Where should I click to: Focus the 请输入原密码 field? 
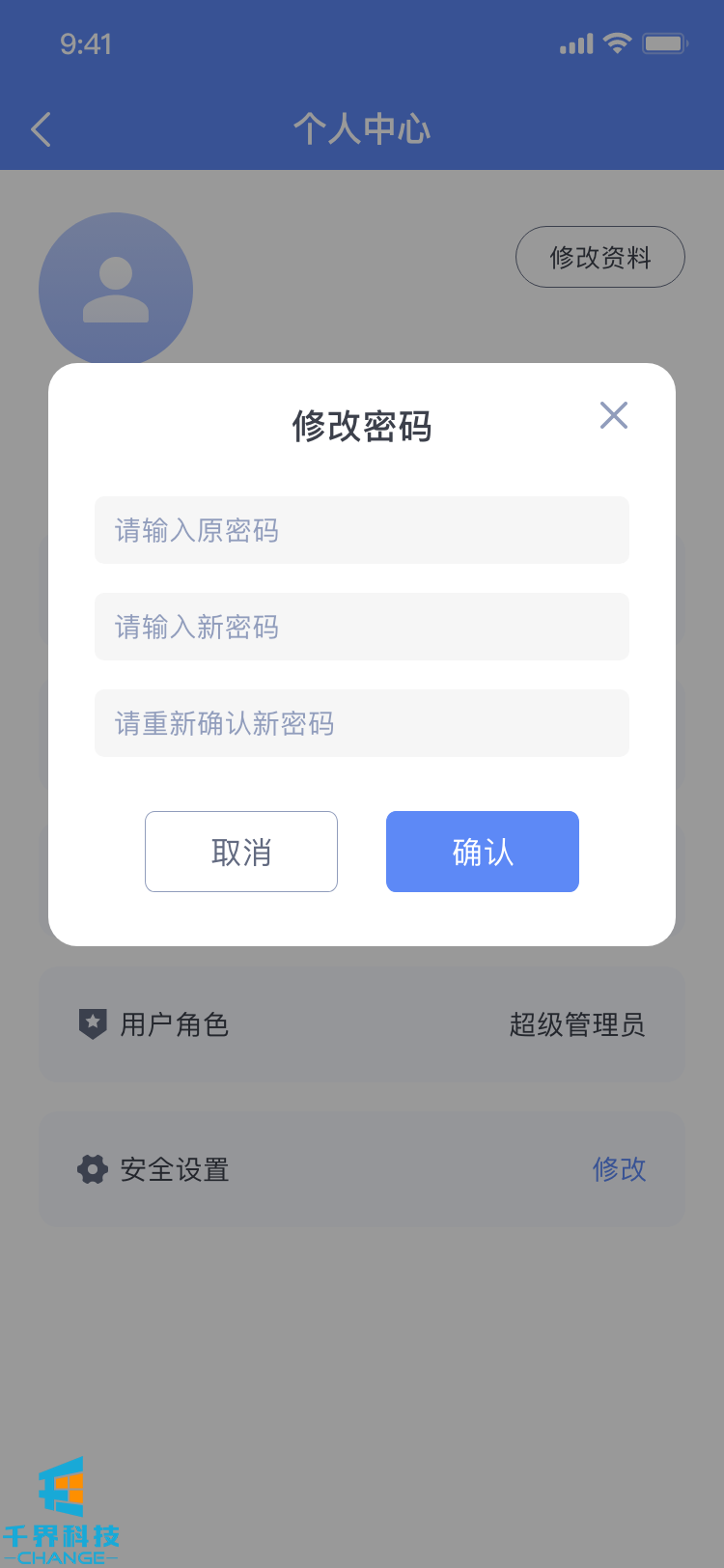pos(362,530)
